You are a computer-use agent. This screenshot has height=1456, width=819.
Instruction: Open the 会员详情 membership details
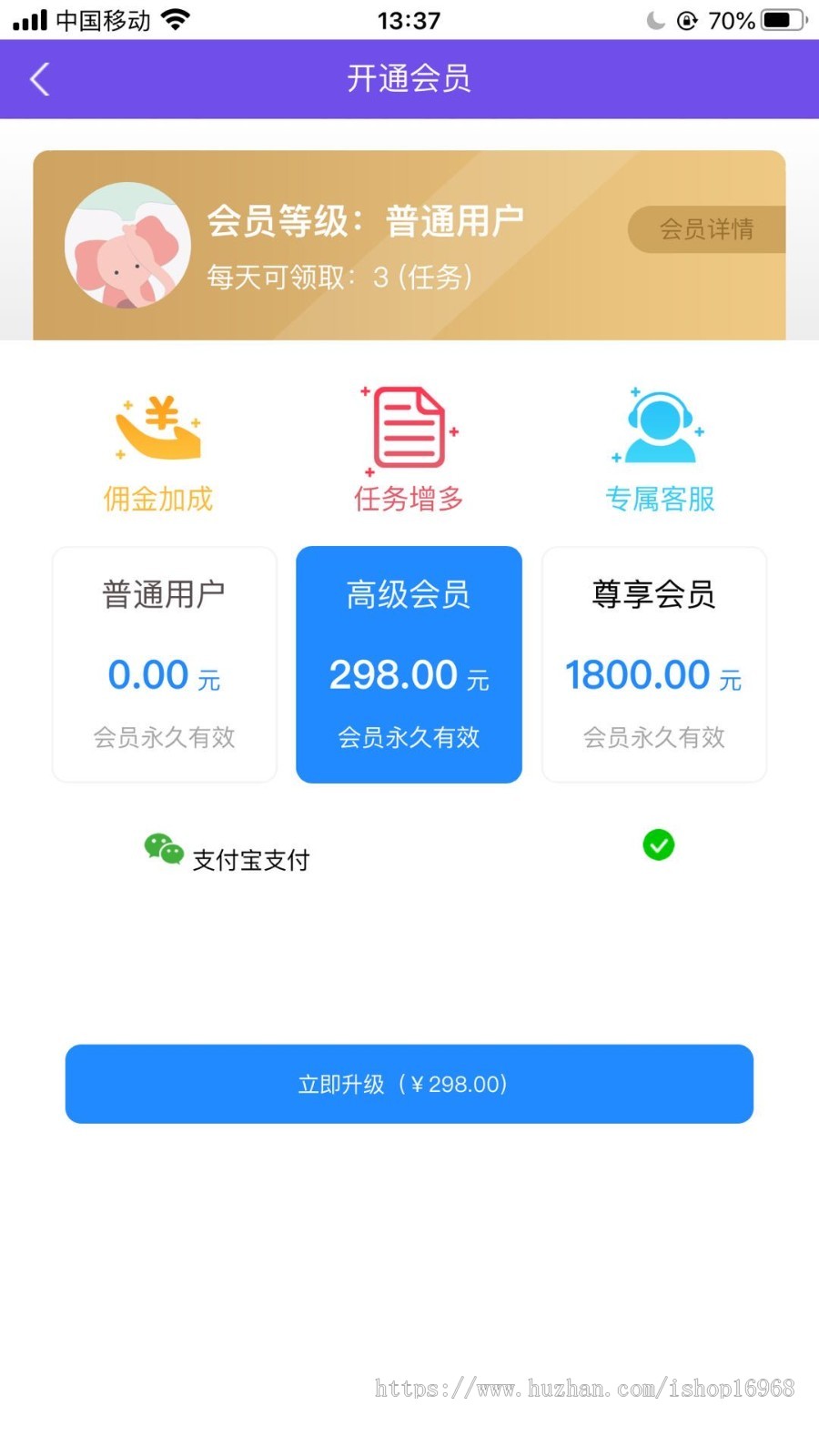click(707, 230)
